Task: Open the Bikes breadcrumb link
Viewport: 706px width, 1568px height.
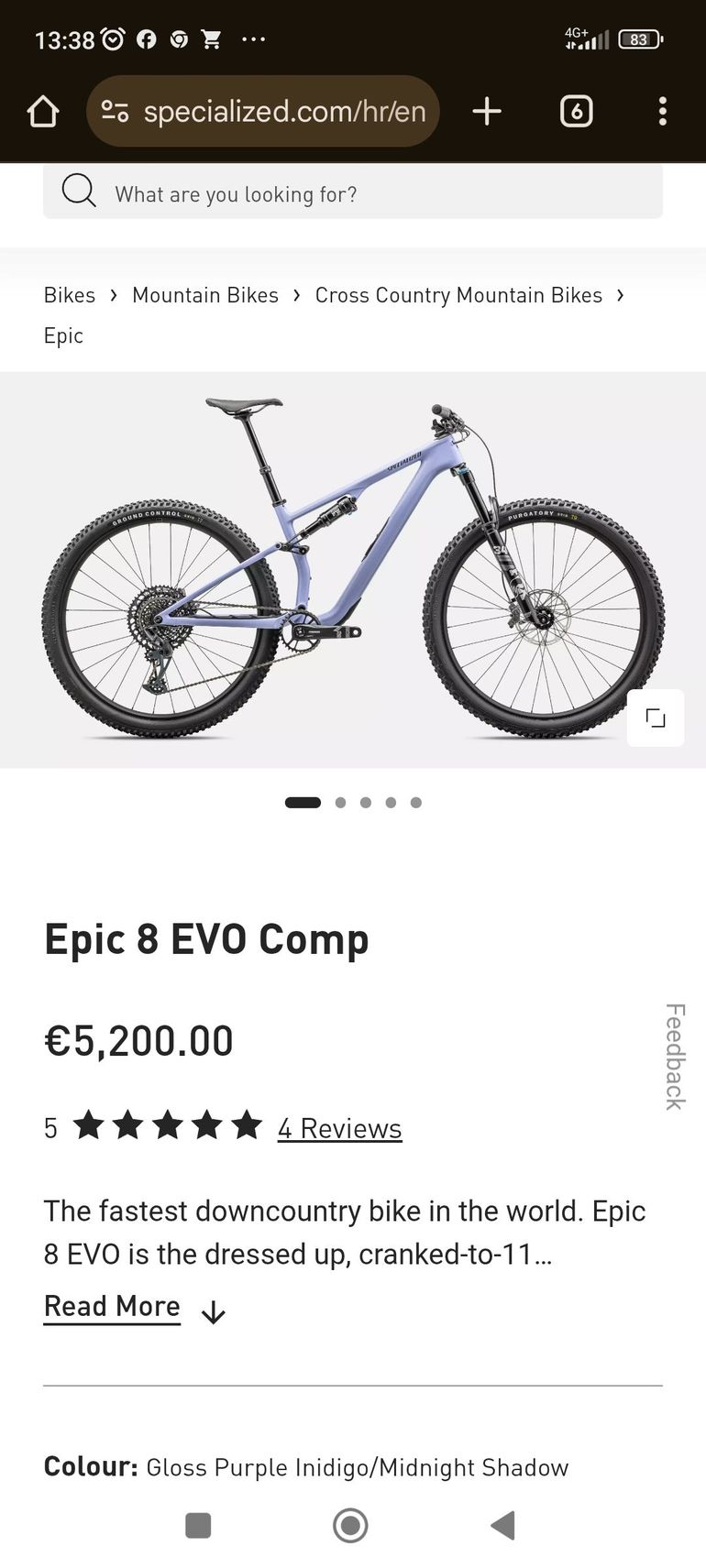Action: pyautogui.click(x=70, y=295)
